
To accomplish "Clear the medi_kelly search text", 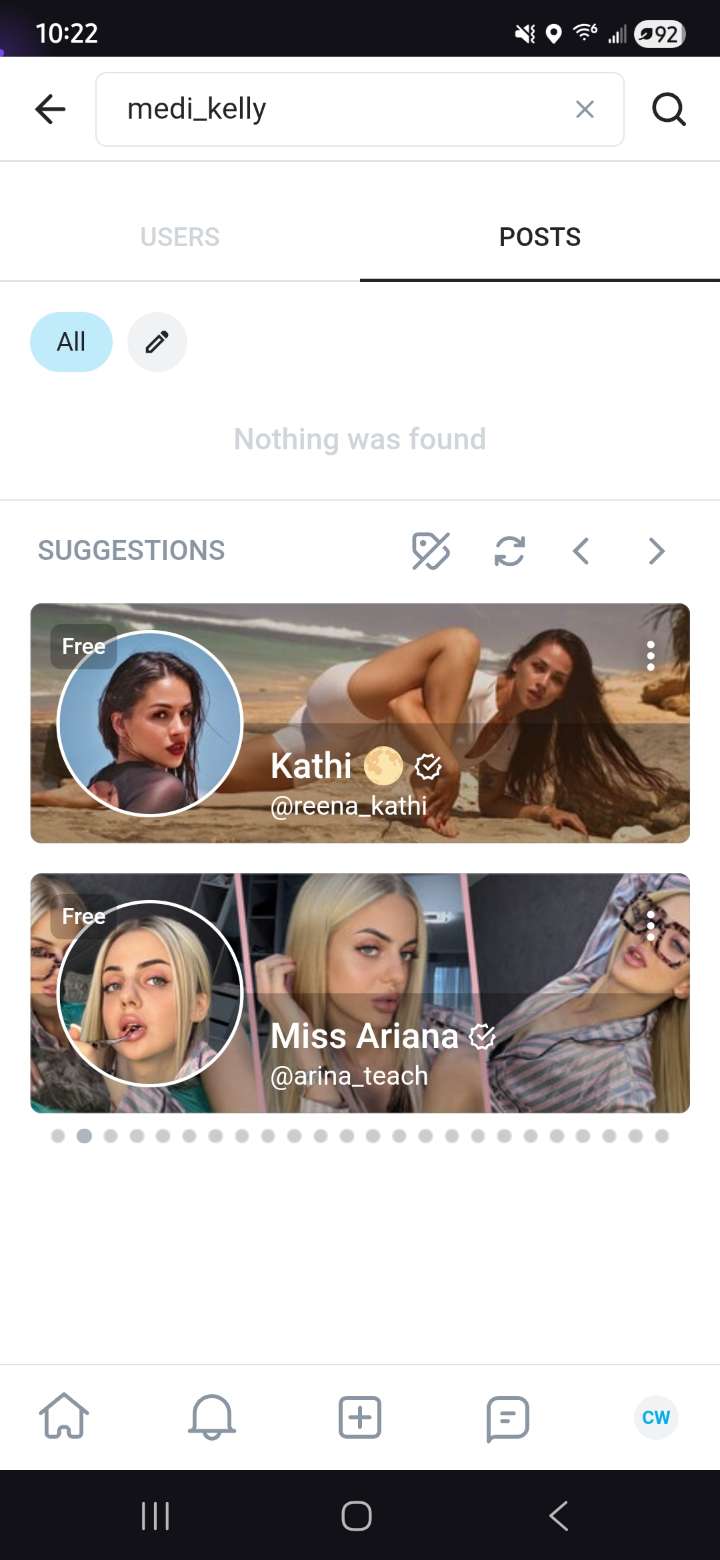I will pos(585,109).
